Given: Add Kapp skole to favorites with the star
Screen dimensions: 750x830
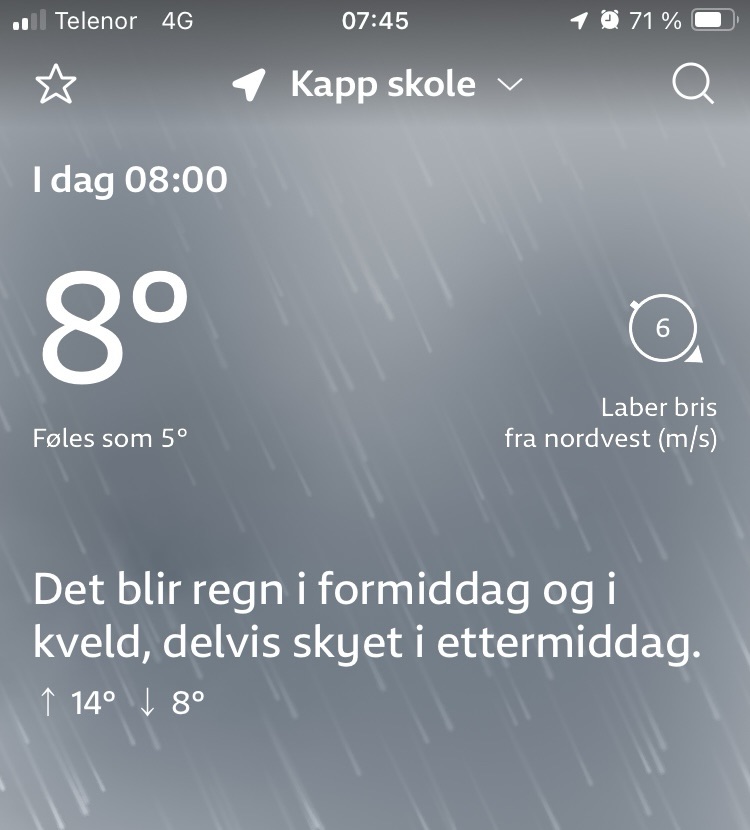Looking at the screenshot, I should pos(56,85).
